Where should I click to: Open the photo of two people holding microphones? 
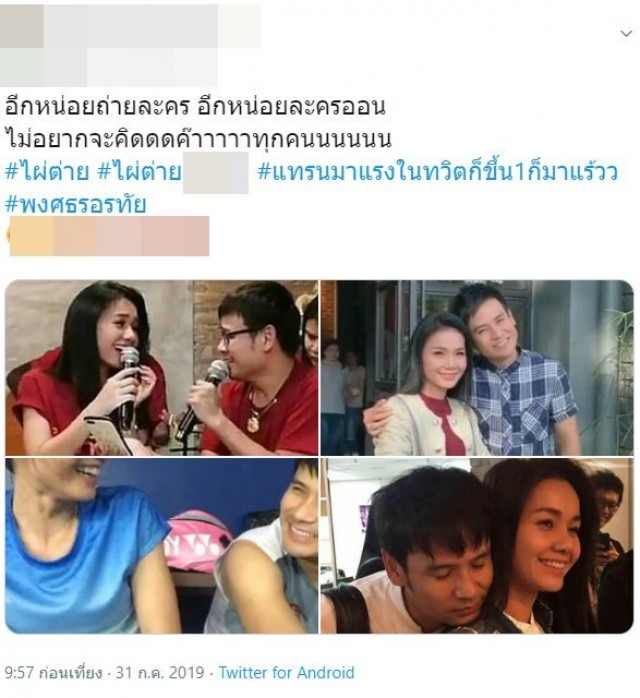pos(161,367)
